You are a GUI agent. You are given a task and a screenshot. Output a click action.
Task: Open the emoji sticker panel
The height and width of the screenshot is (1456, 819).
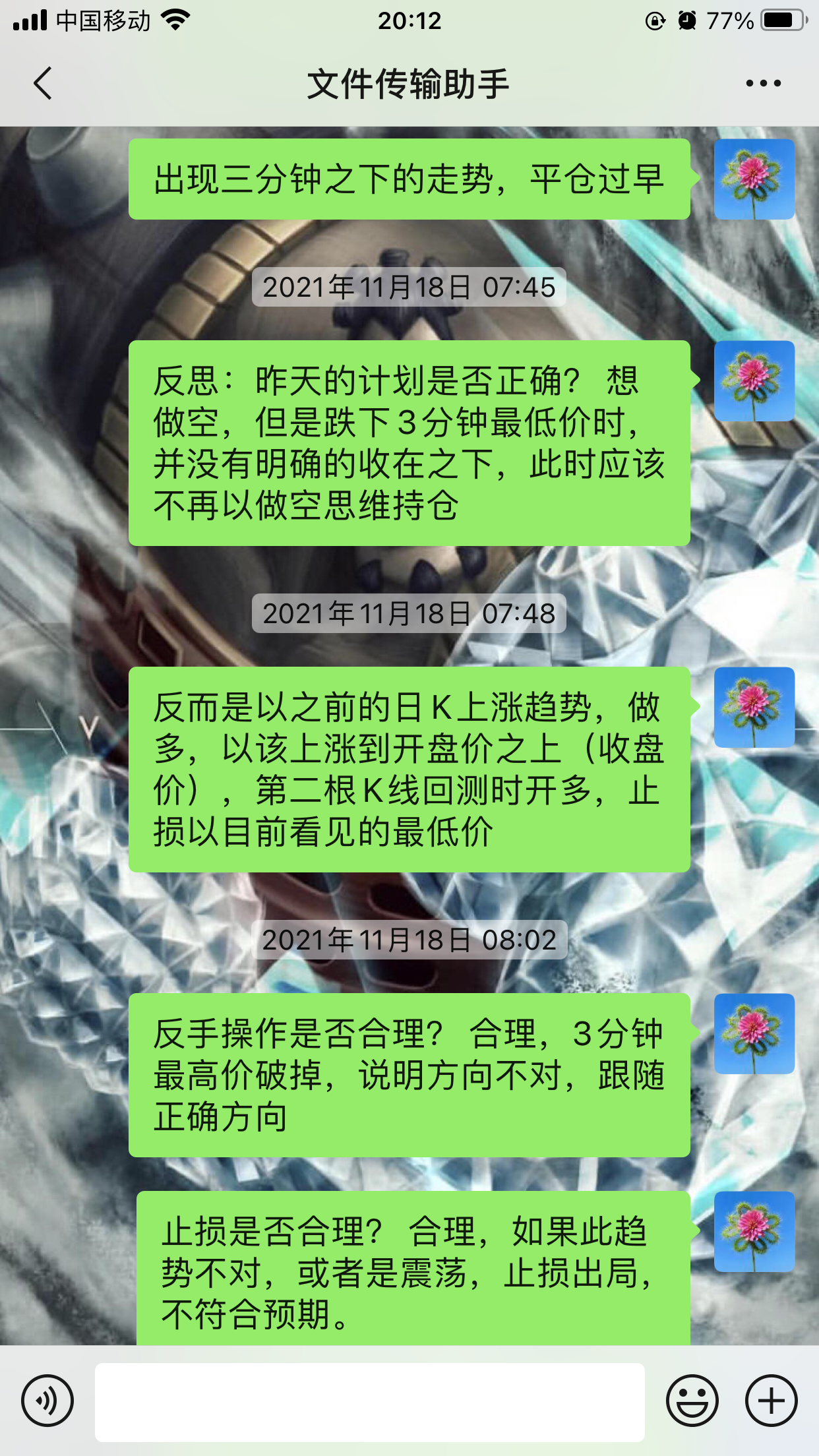tap(692, 1401)
